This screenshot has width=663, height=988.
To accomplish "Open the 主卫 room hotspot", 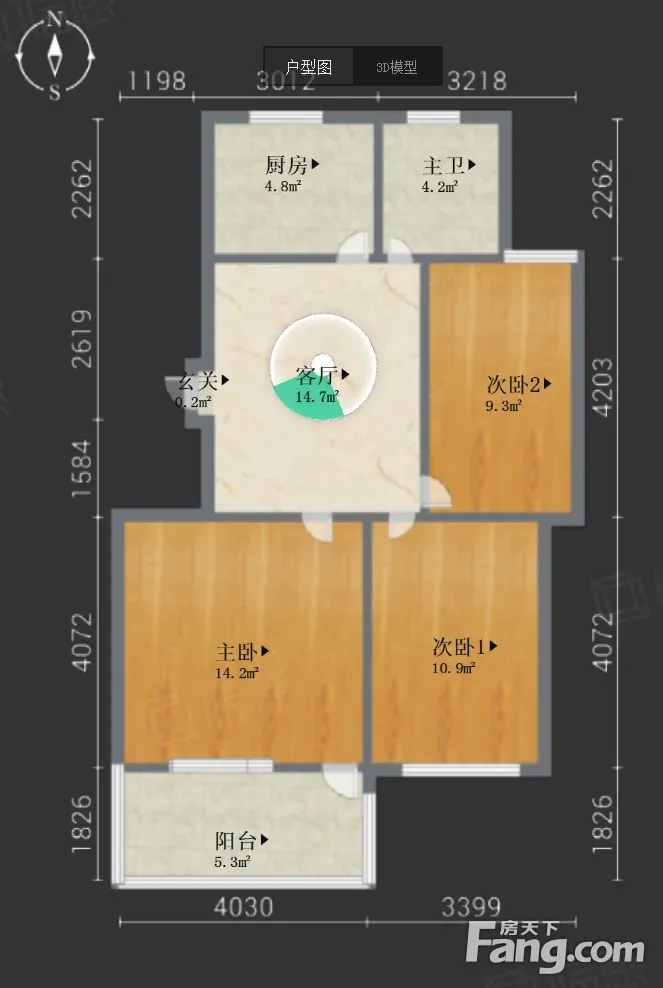I will click(x=449, y=166).
